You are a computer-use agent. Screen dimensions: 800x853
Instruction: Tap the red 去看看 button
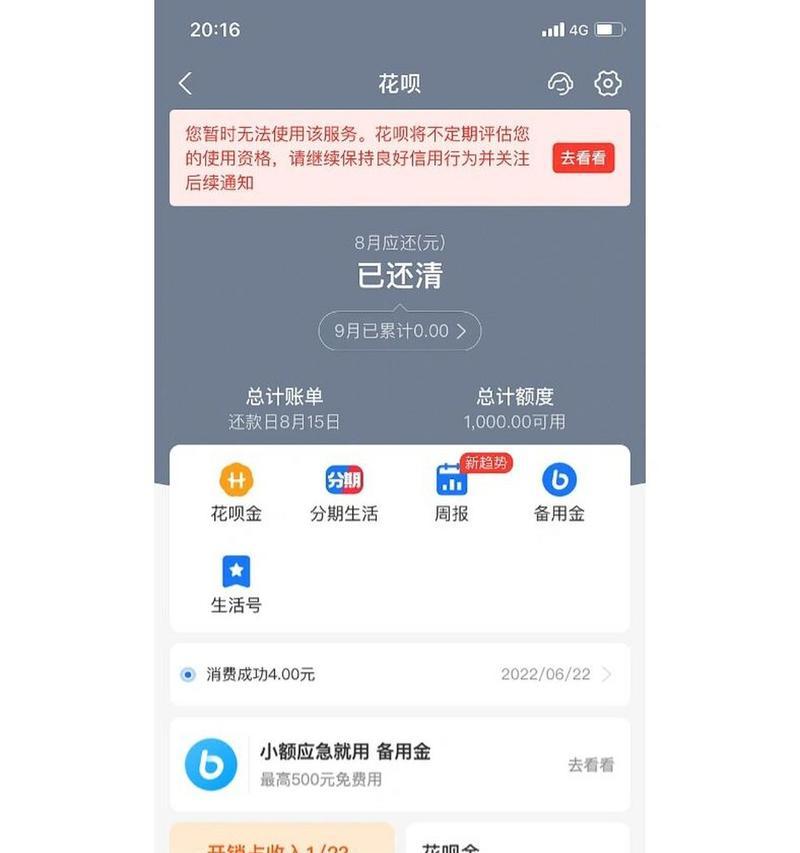(x=583, y=158)
